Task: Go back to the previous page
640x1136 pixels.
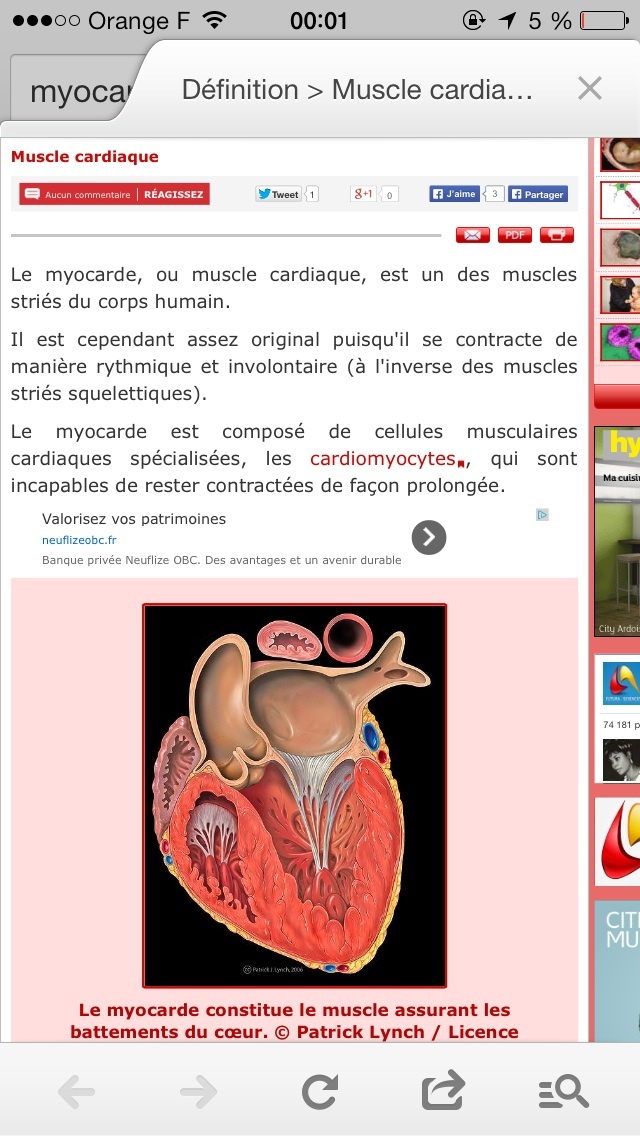Action: point(76,1092)
